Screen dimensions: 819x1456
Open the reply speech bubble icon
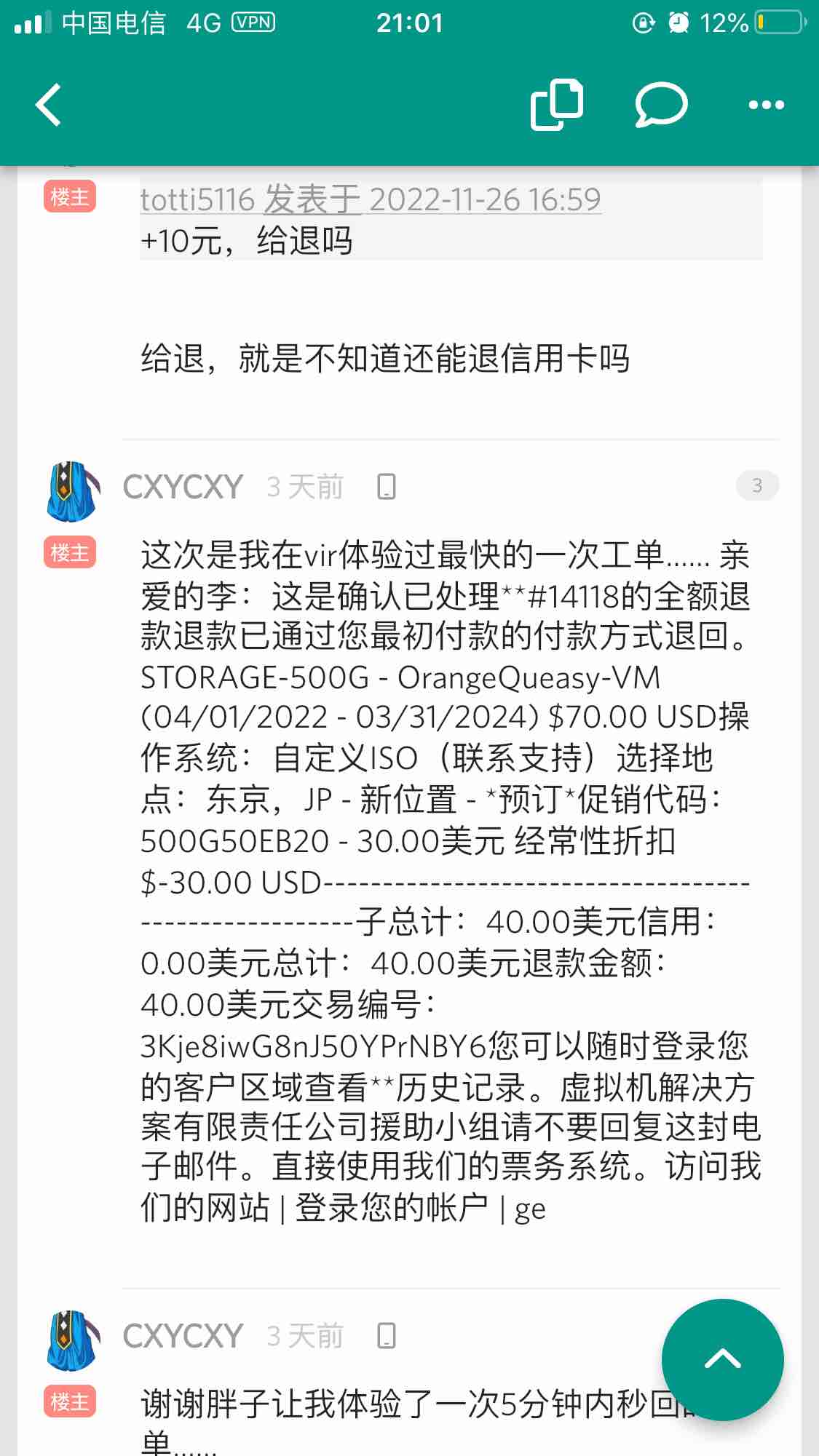(x=660, y=105)
